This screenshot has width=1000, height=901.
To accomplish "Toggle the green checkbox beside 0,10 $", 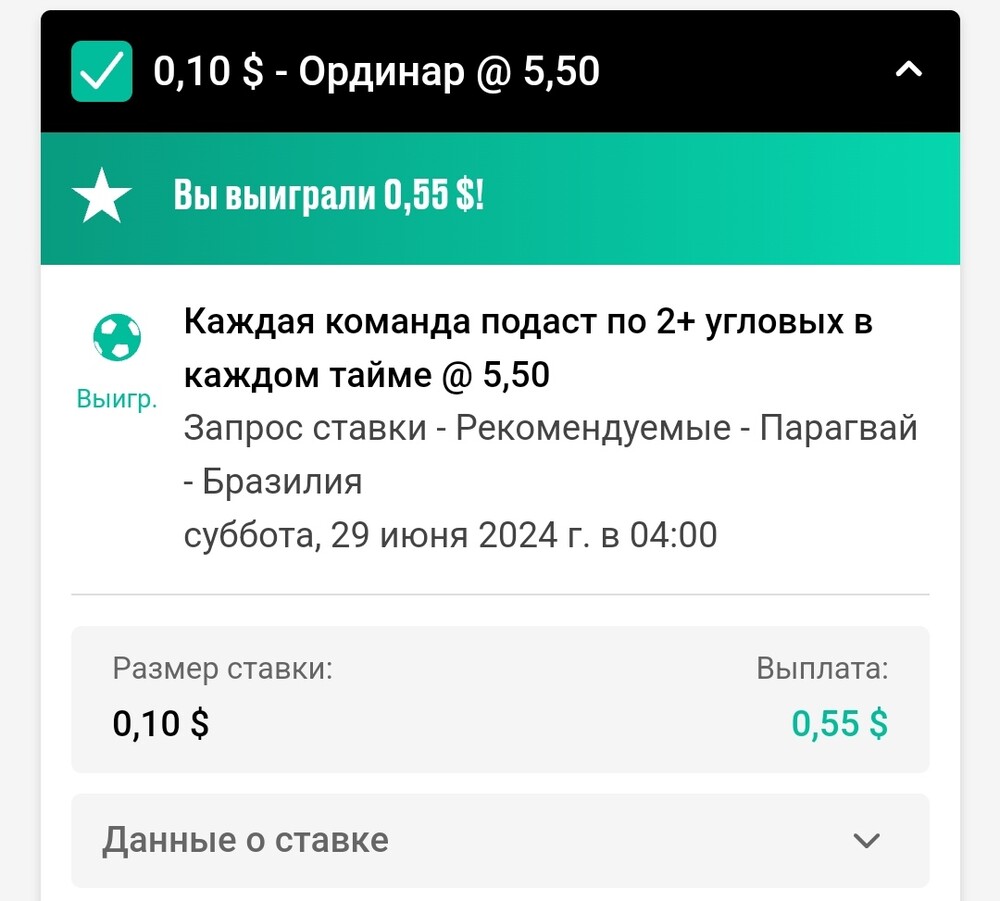I will (x=102, y=71).
